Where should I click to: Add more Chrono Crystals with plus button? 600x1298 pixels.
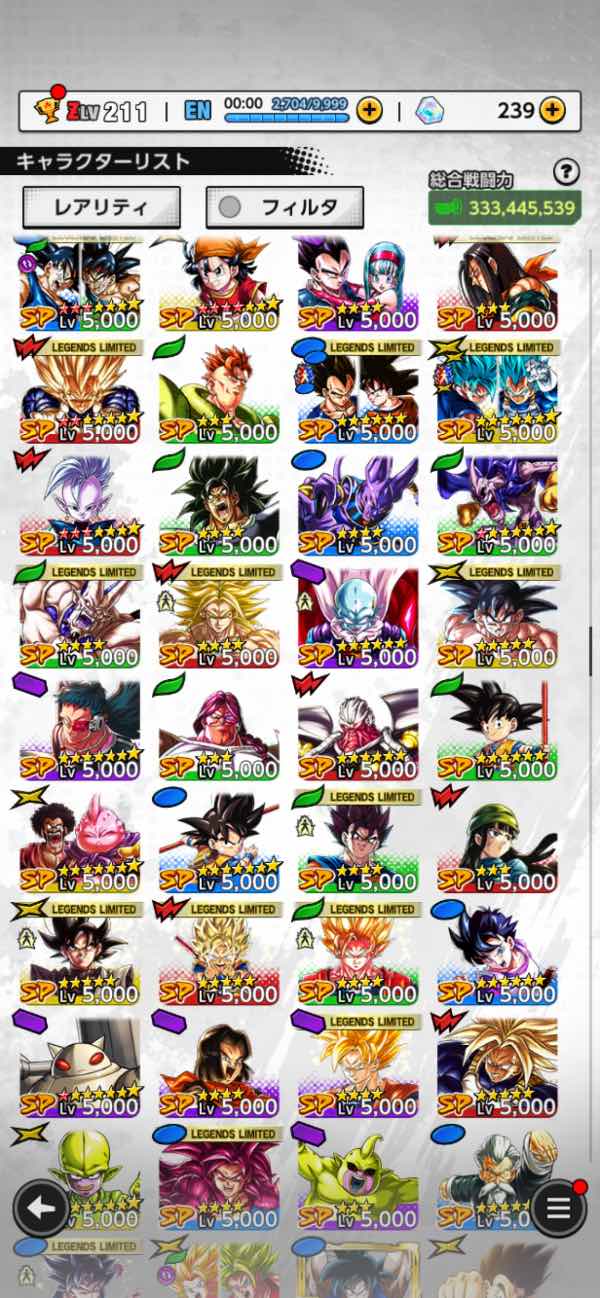pos(552,110)
